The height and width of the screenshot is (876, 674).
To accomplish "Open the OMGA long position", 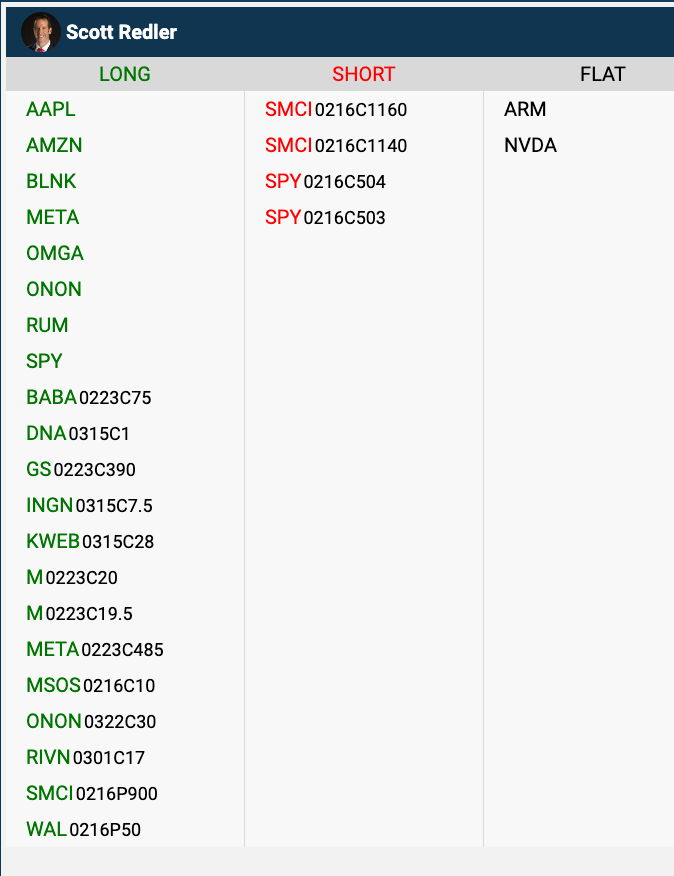I will (x=55, y=253).
